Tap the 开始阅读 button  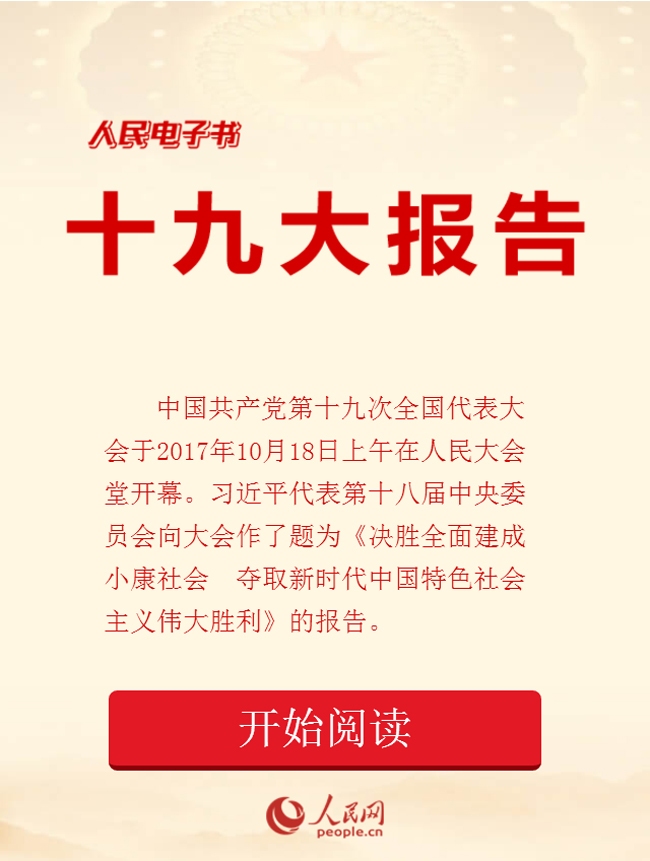coord(324,729)
